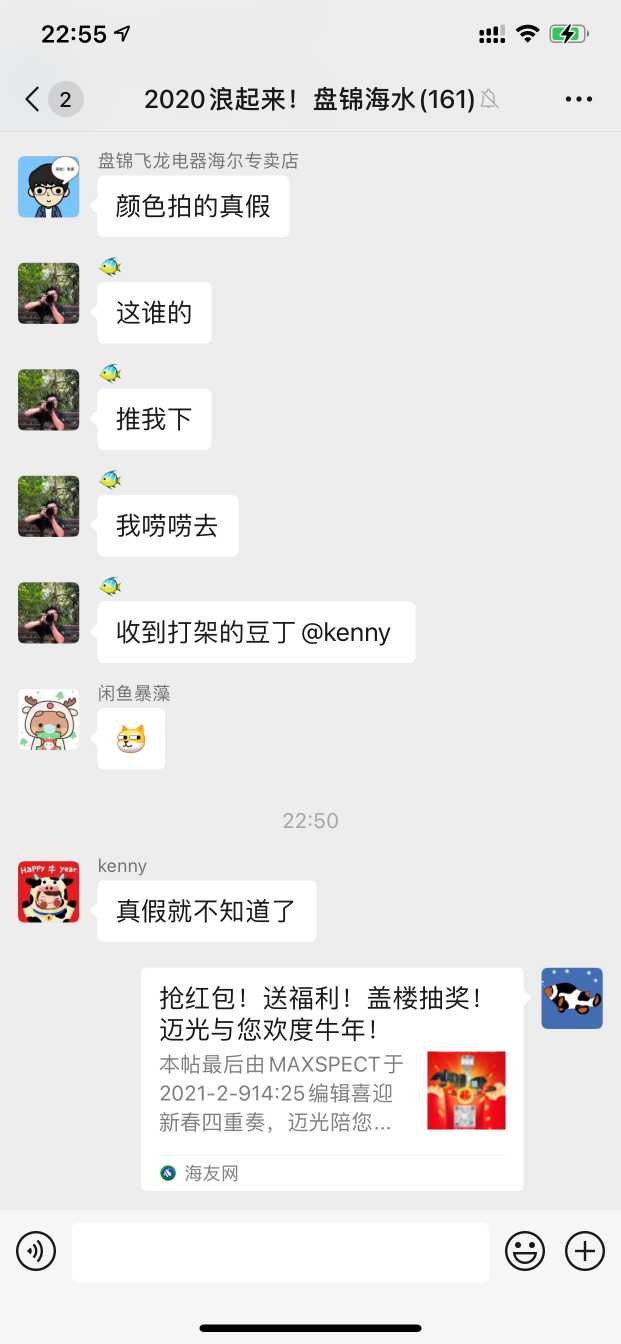Viewport: 621px width, 1344px height.
Task: View kenny's profile avatar
Action: [x=48, y=892]
